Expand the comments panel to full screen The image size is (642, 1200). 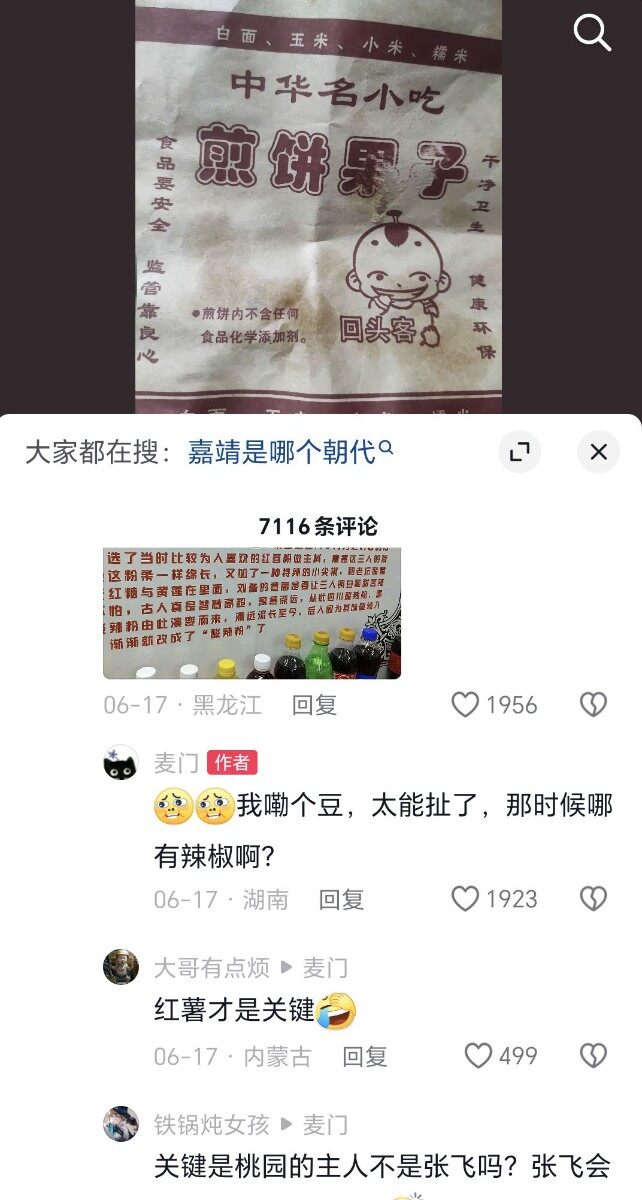click(x=519, y=452)
